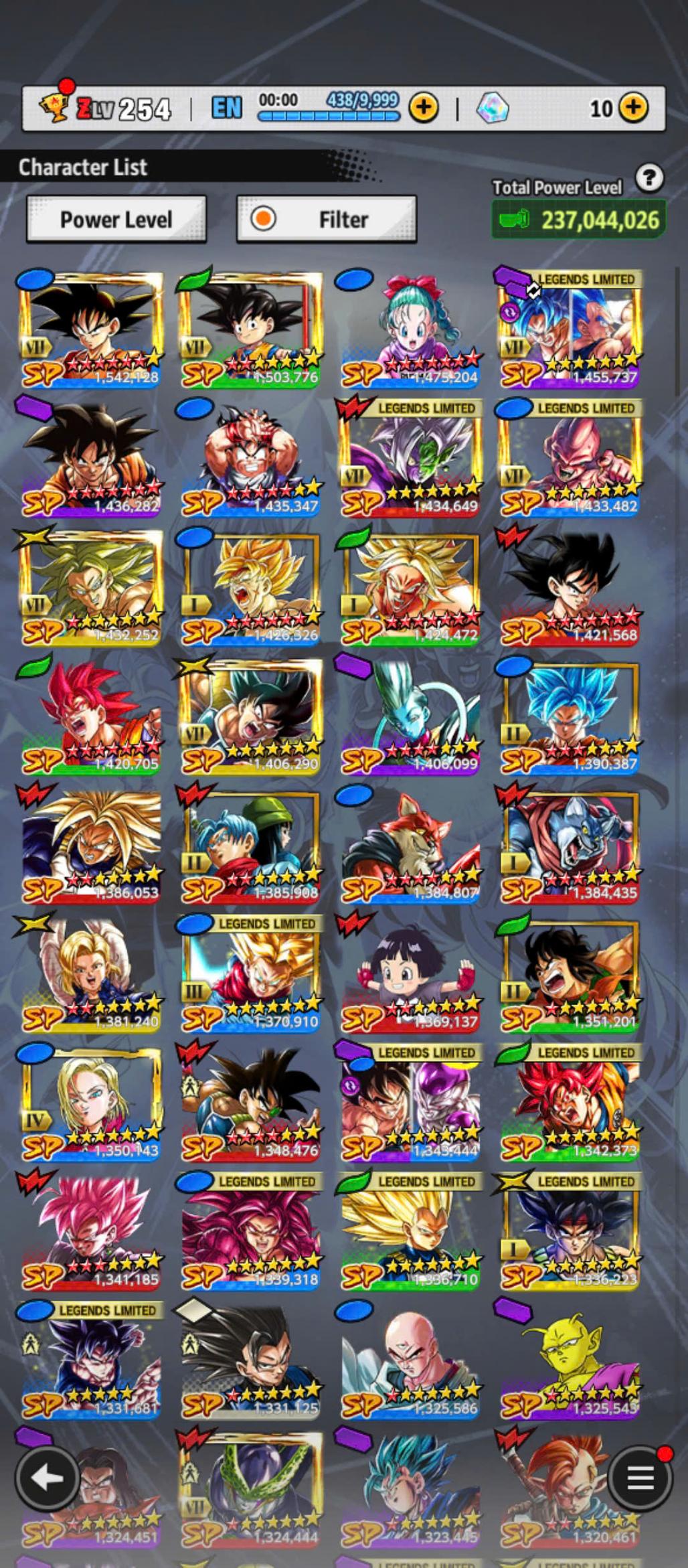
Task: Add crystals with the plus next to 10
Action: pyautogui.click(x=633, y=107)
